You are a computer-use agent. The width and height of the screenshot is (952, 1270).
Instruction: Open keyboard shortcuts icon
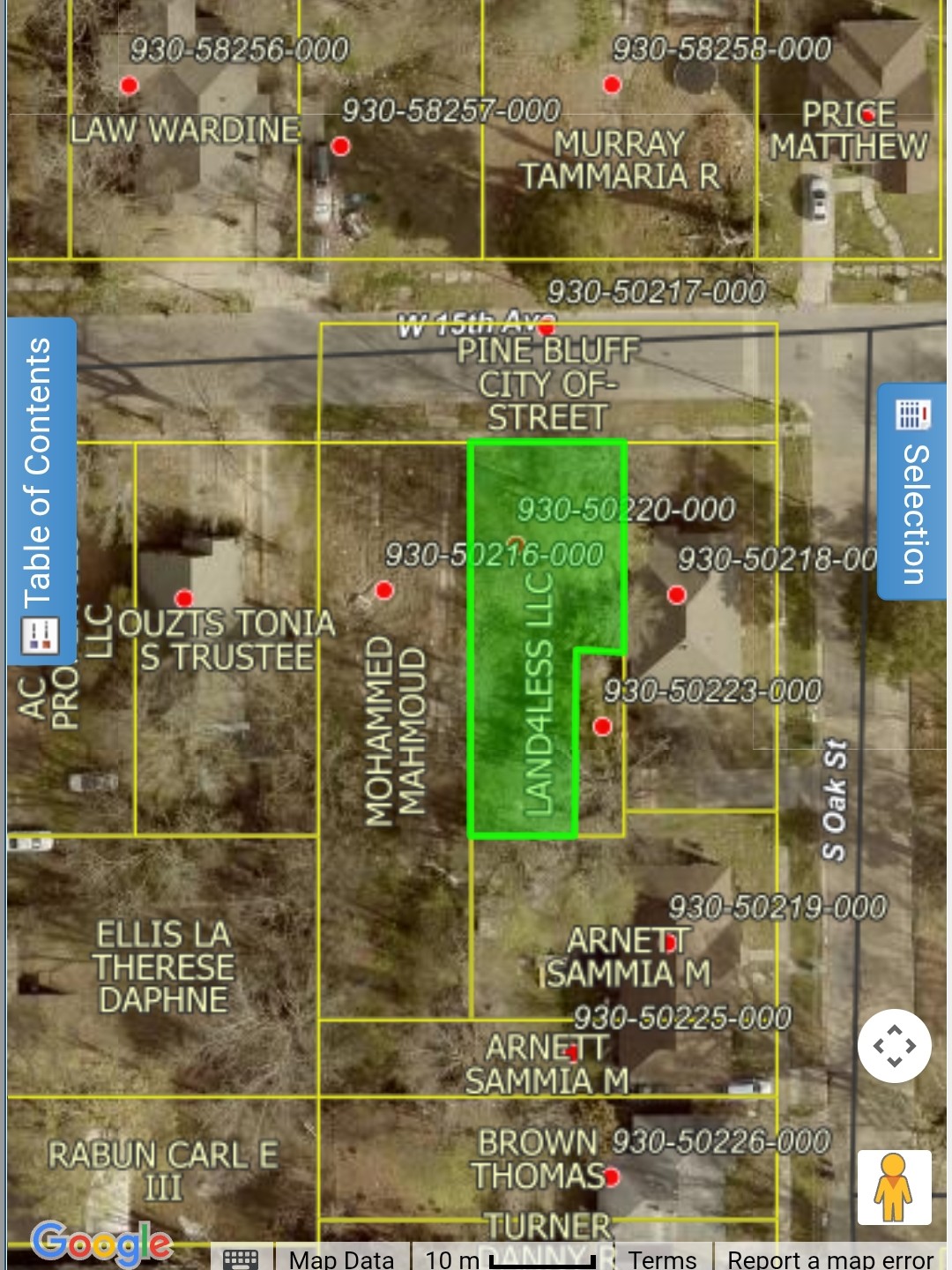tap(241, 1259)
